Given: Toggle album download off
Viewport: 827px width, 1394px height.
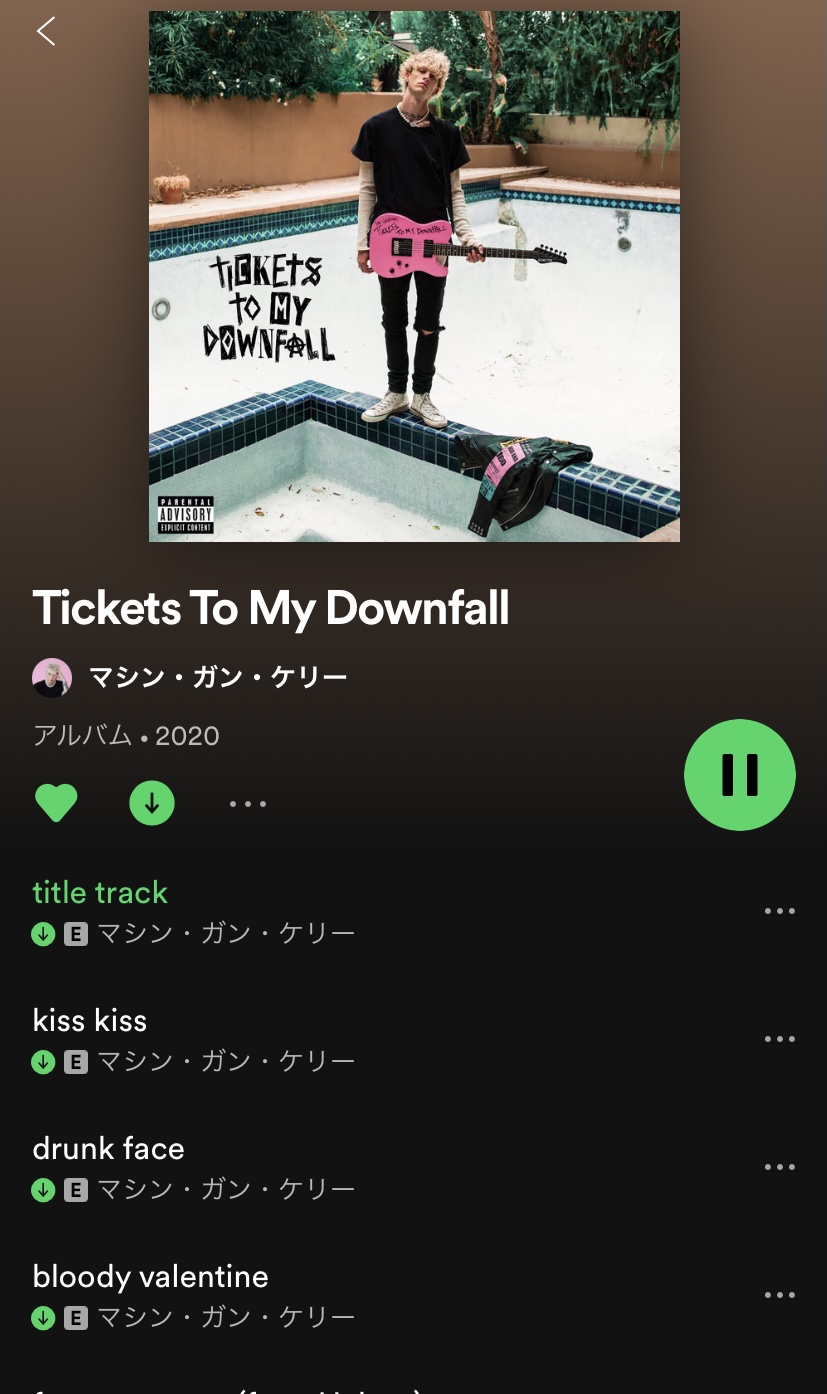Looking at the screenshot, I should coord(152,803).
